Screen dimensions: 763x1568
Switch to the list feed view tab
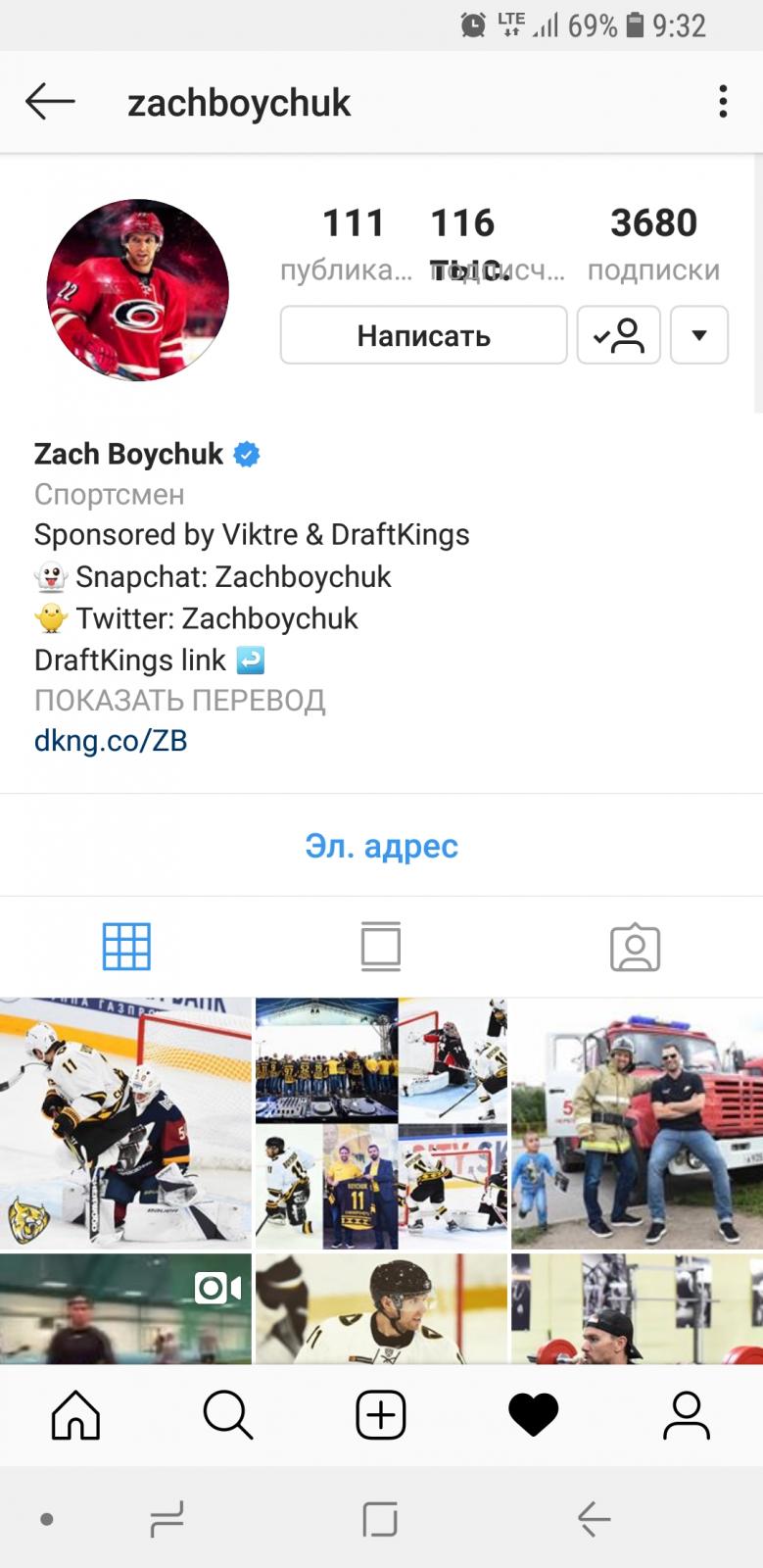point(380,947)
